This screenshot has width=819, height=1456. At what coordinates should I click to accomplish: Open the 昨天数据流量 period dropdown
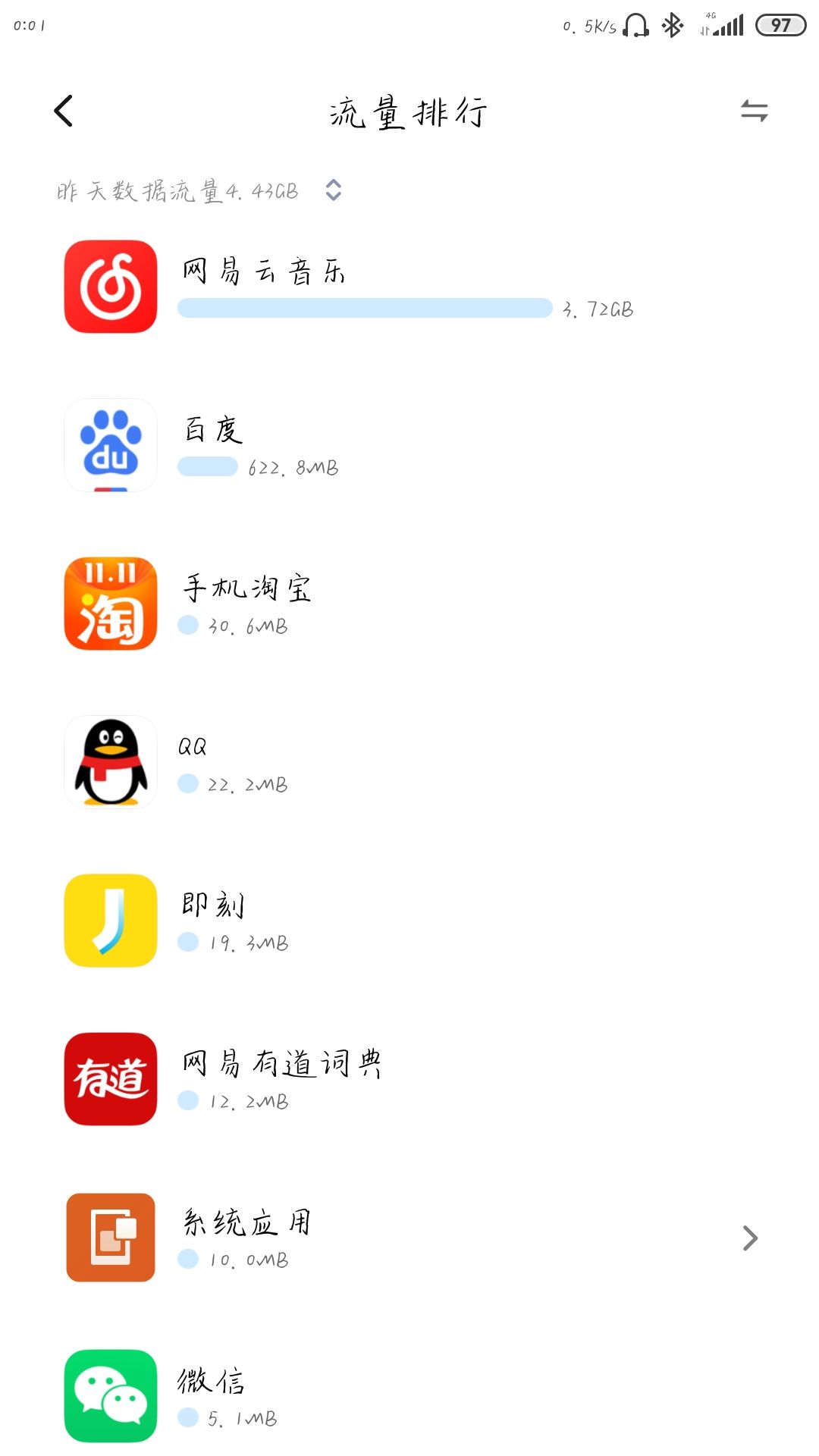(199, 190)
